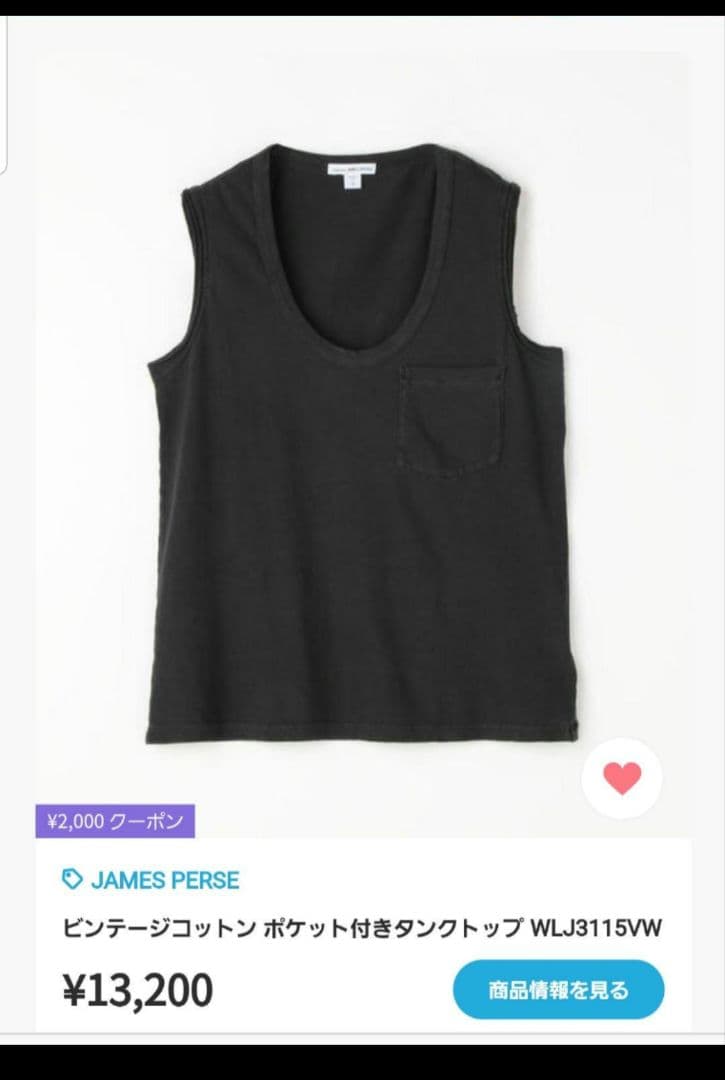The width and height of the screenshot is (725, 1080).
Task: Open the black tank top product image
Action: pos(360,440)
